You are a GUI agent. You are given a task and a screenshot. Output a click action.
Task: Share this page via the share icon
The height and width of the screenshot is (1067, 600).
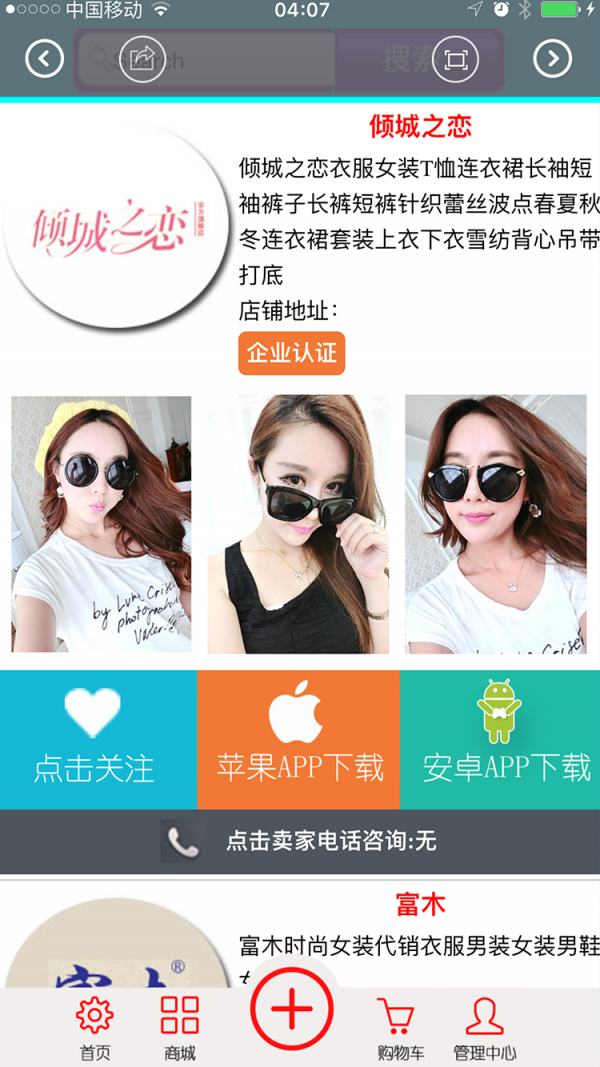tap(142, 60)
